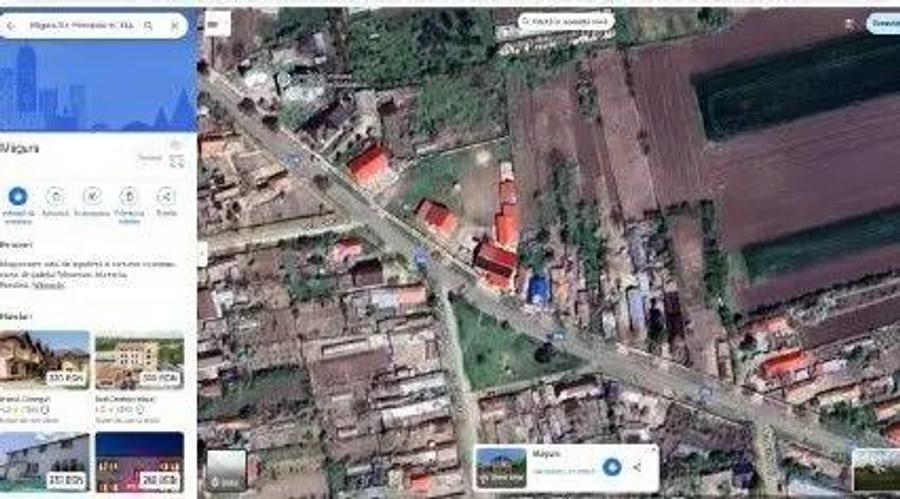Open the first hotel card at 330 RON
The width and height of the screenshot is (900, 499).
click(45, 359)
